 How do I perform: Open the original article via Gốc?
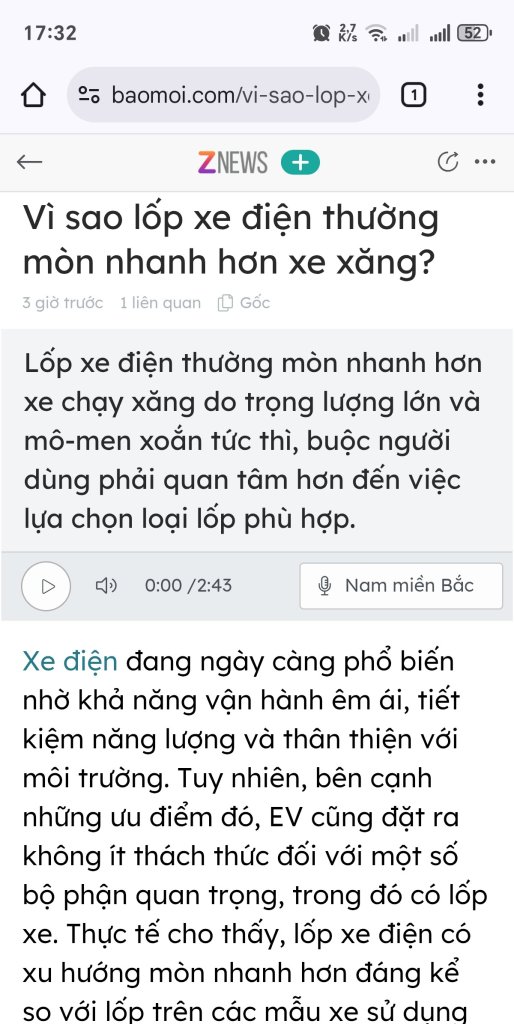(x=244, y=303)
